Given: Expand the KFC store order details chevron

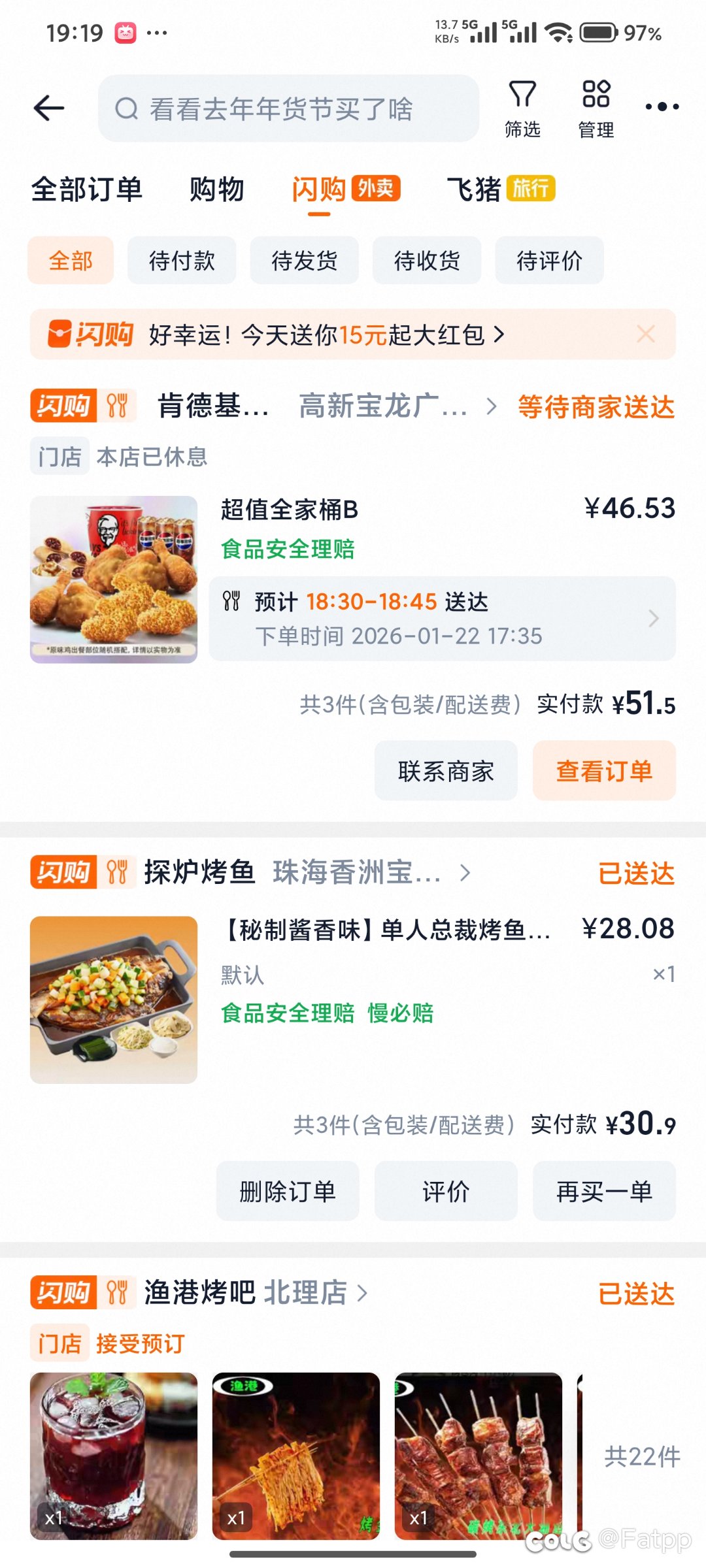Looking at the screenshot, I should (492, 406).
